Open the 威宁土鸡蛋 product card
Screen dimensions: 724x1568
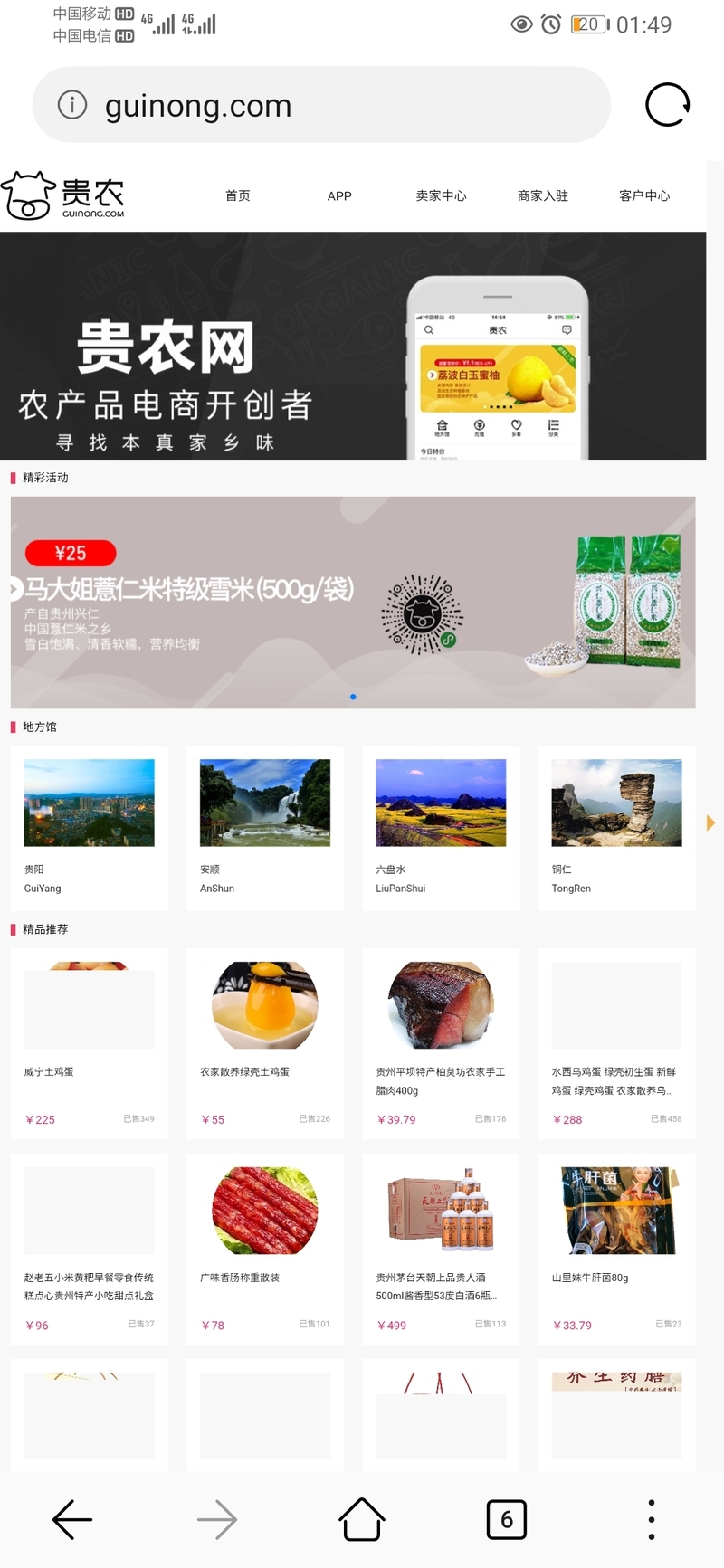(90, 1045)
